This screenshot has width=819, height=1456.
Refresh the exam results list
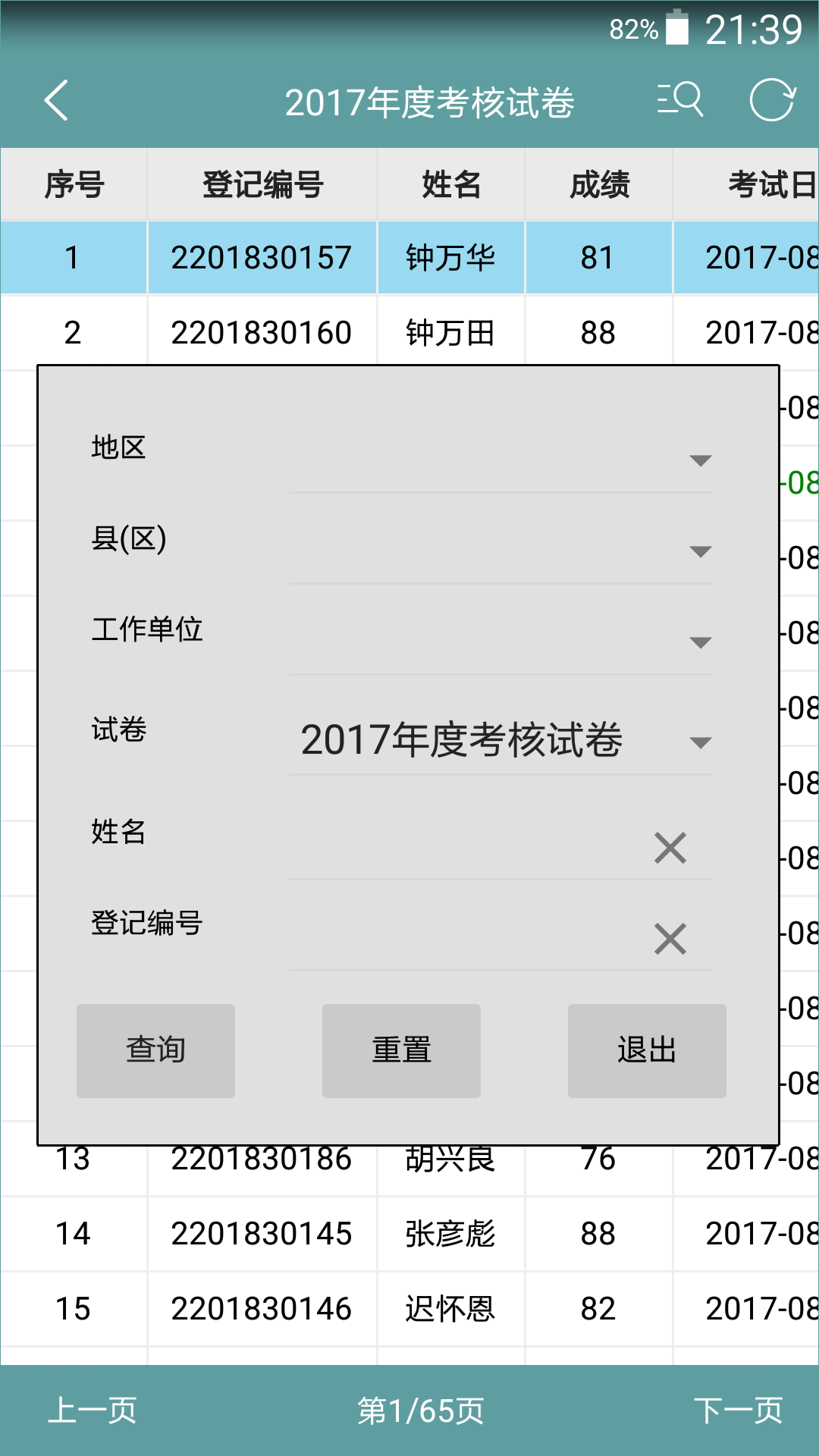pyautogui.click(x=772, y=100)
